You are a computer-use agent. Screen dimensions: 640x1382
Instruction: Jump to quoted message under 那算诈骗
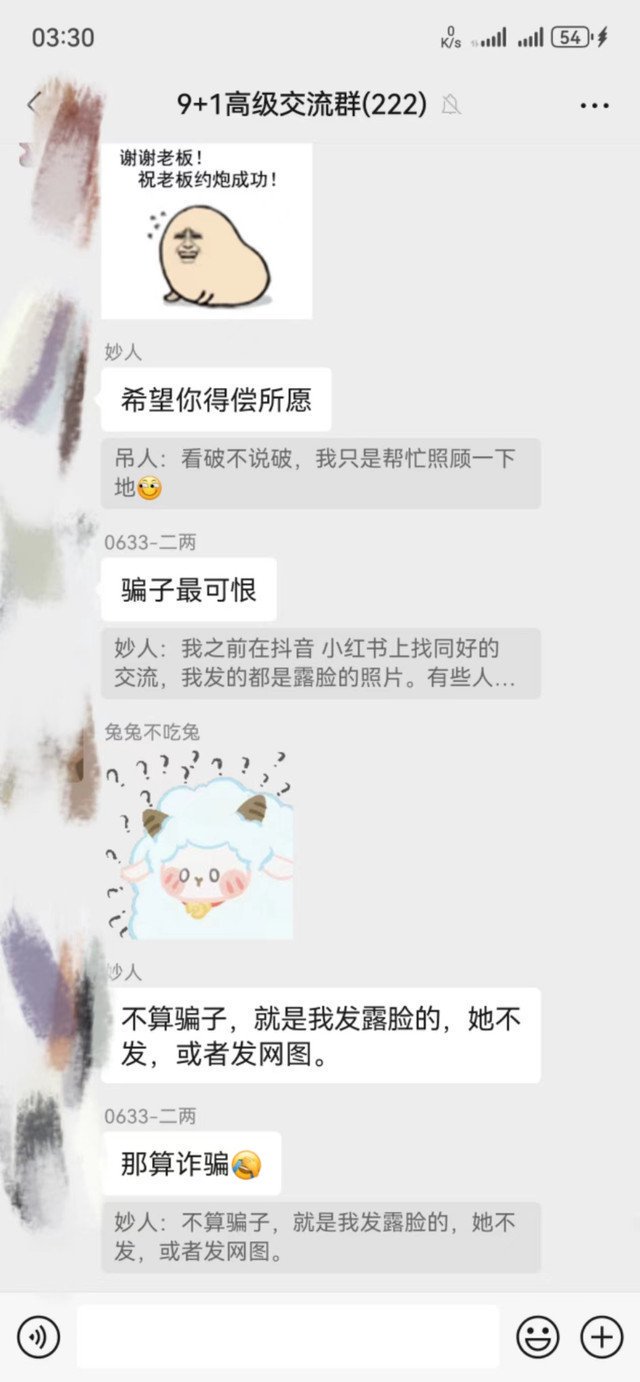(320, 1237)
